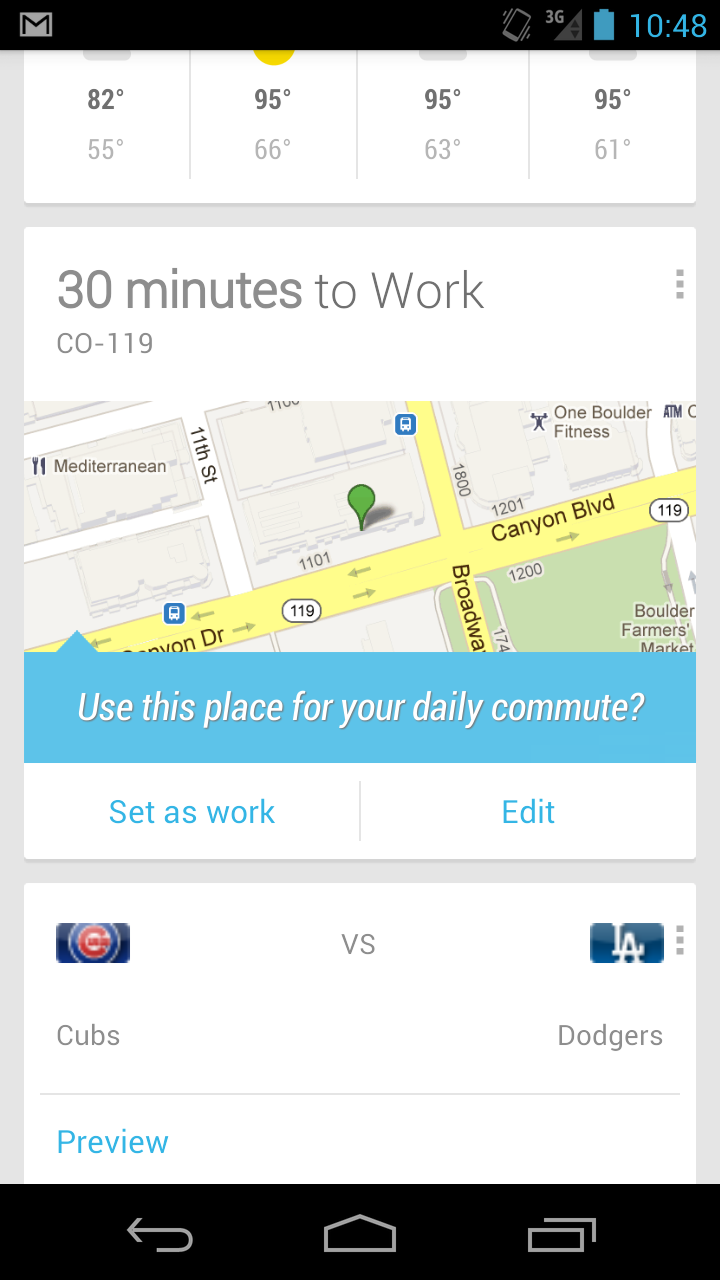720x1280 pixels.
Task: Open the weather forecast card
Action: coord(360,126)
